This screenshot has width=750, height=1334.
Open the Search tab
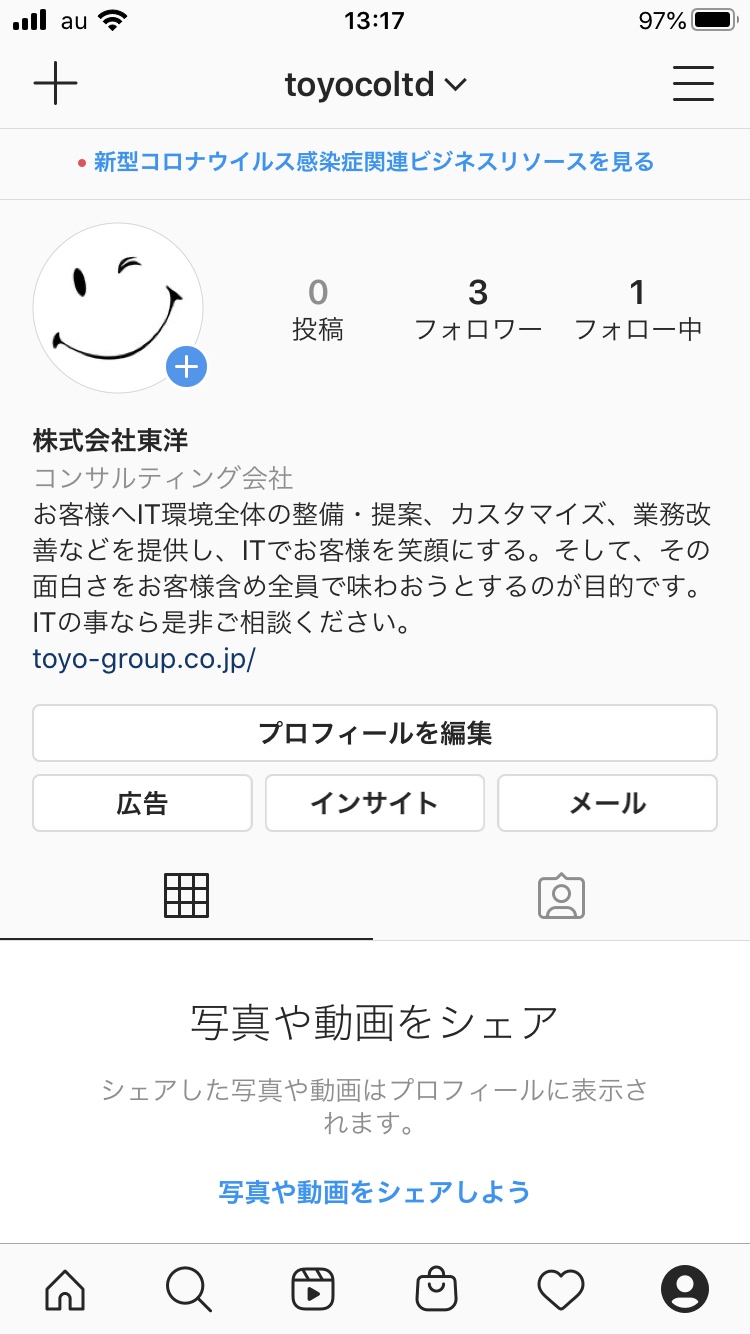coord(189,1289)
